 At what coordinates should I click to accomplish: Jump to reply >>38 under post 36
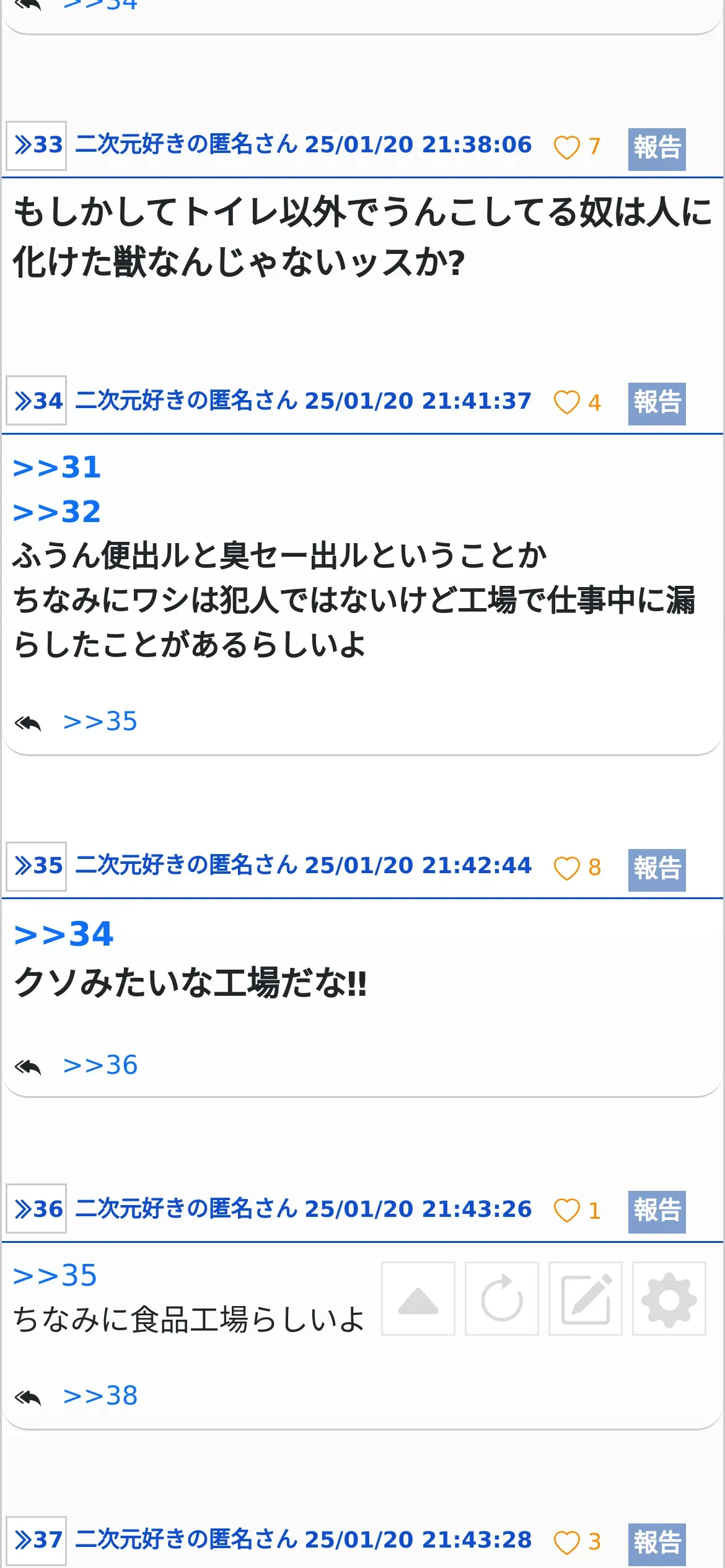point(100,1396)
